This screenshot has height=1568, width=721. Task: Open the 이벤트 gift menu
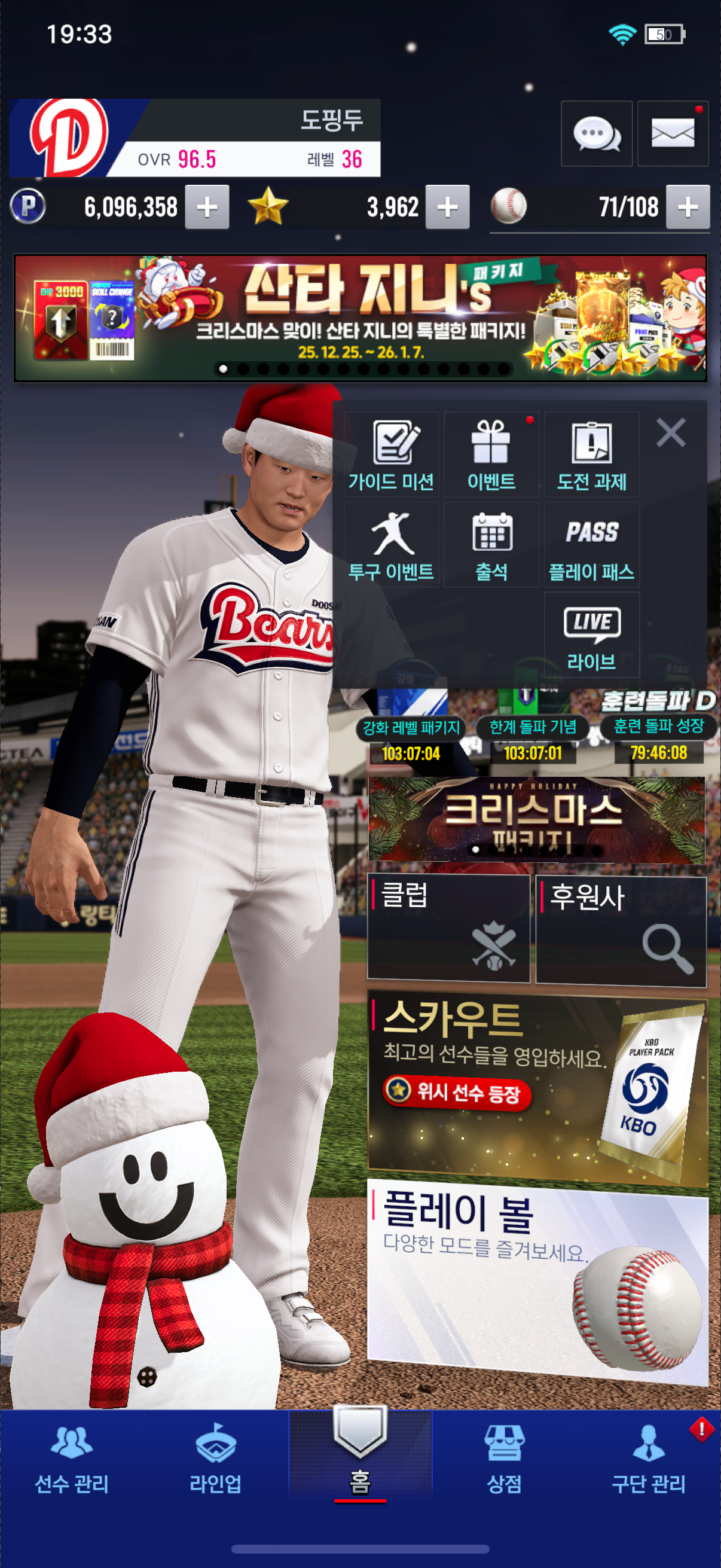(x=491, y=454)
